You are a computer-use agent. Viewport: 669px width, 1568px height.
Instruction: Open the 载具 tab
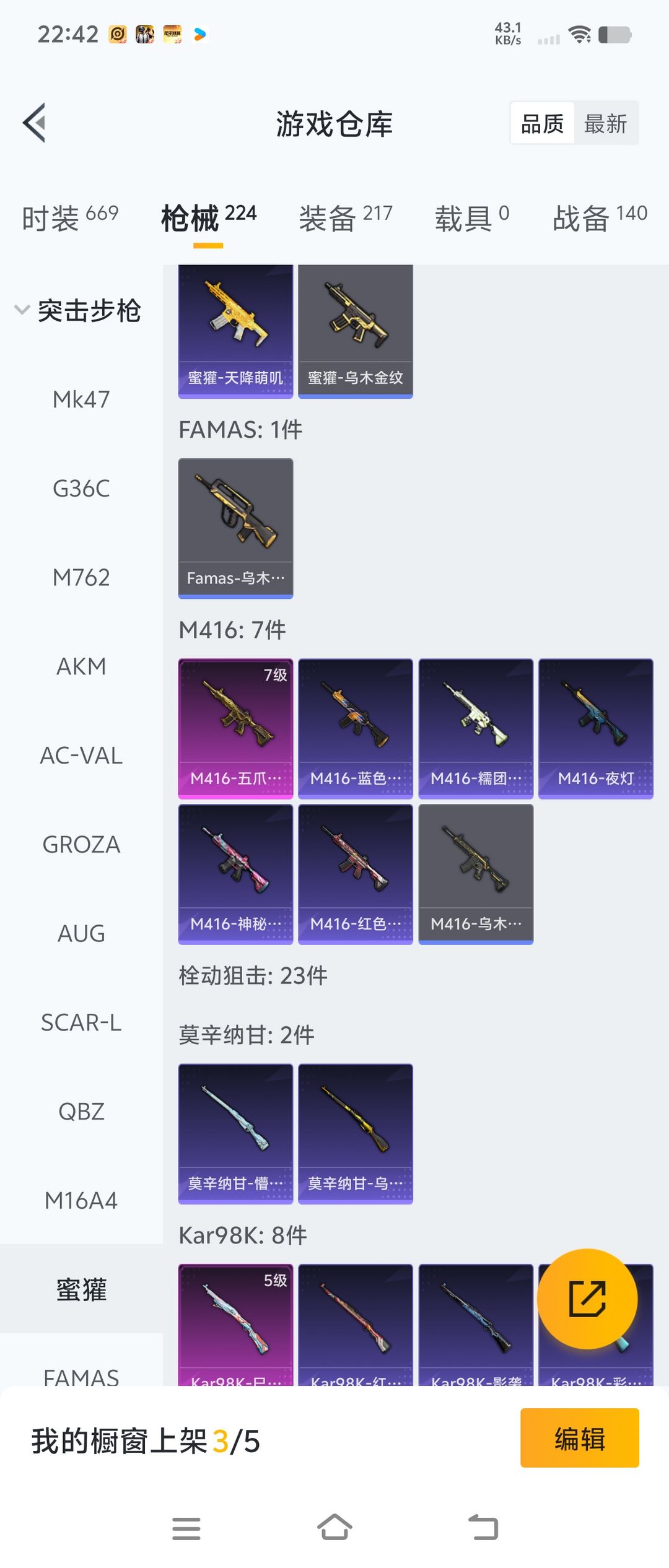[x=472, y=217]
